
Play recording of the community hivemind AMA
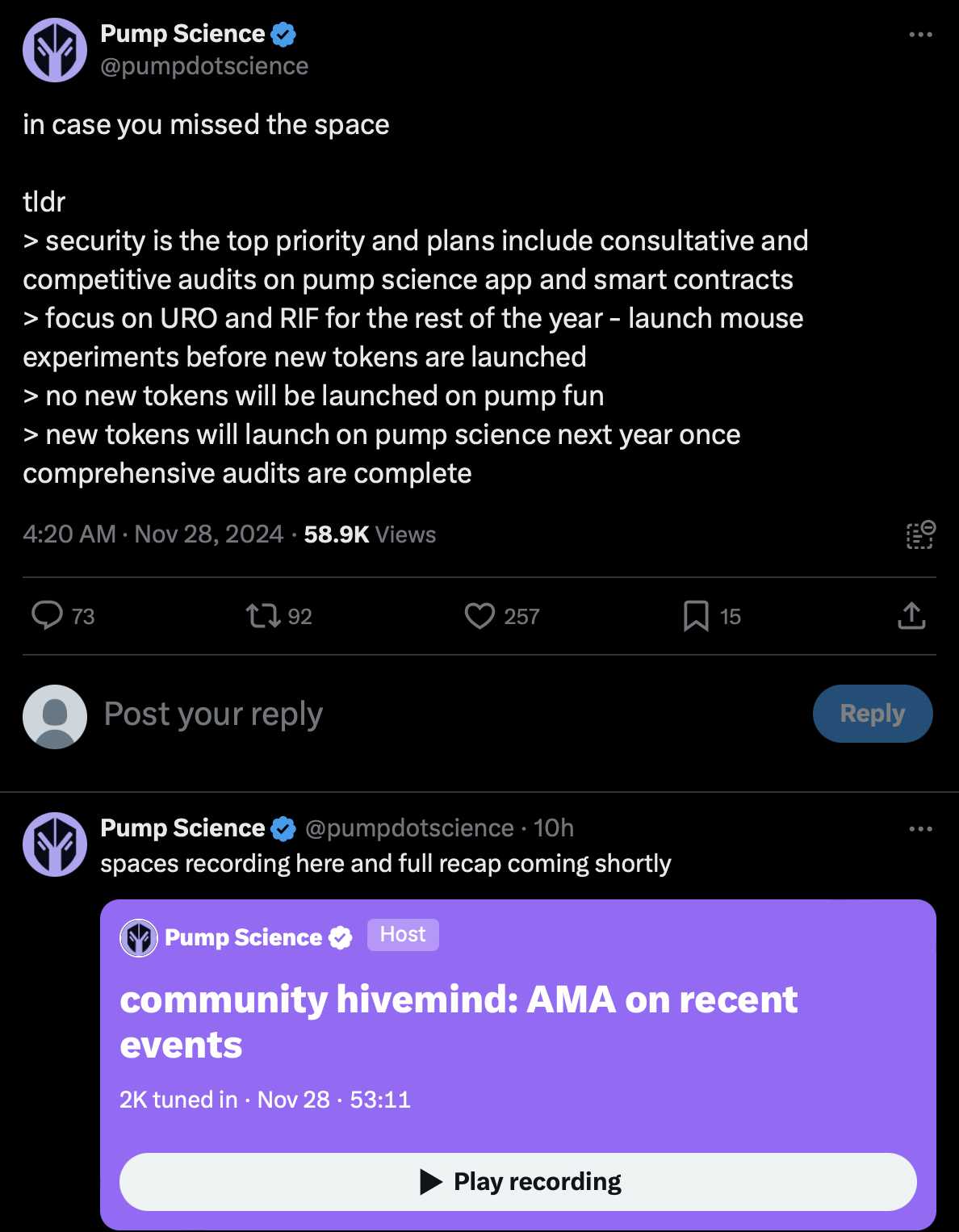point(518,1181)
